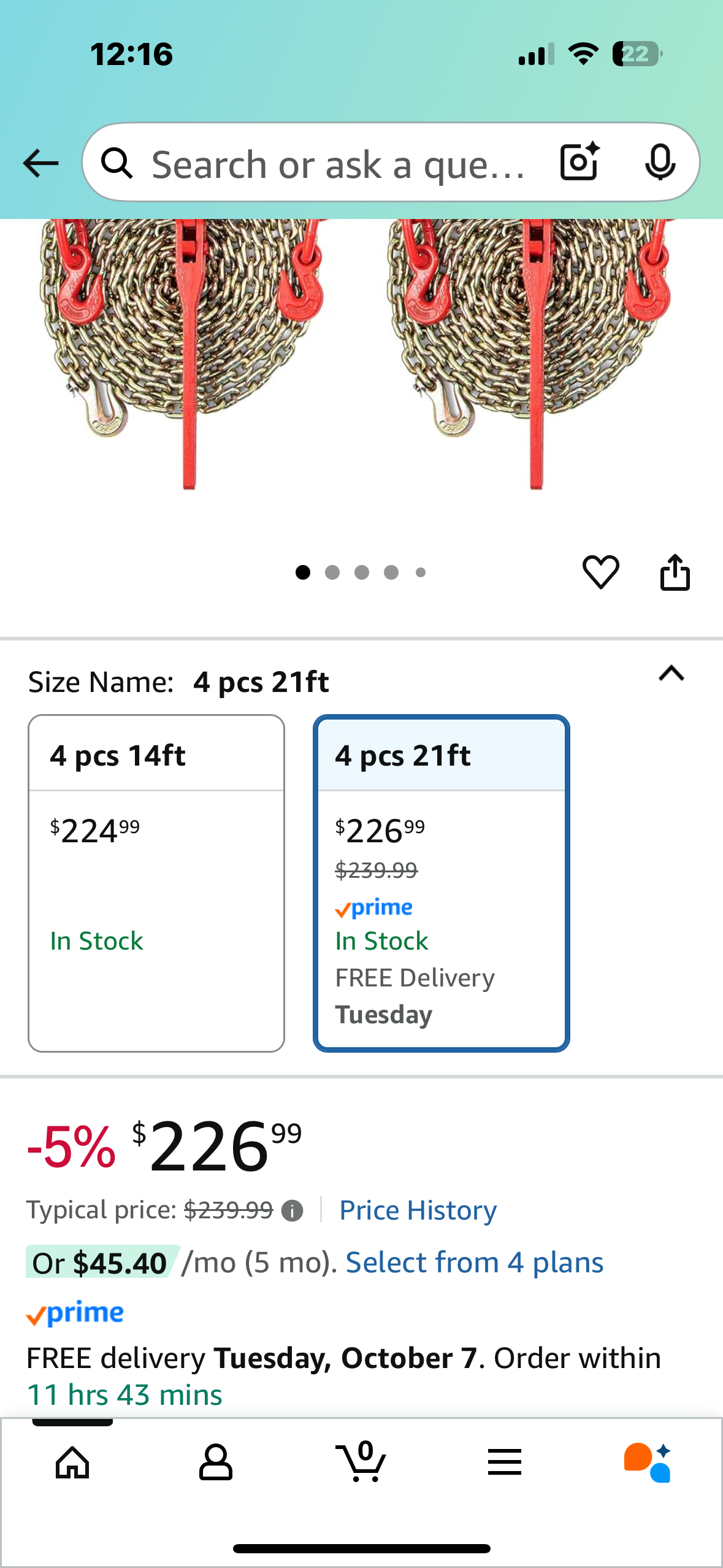This screenshot has width=723, height=1568.
Task: Open the hamburger menu tab
Action: click(504, 1462)
